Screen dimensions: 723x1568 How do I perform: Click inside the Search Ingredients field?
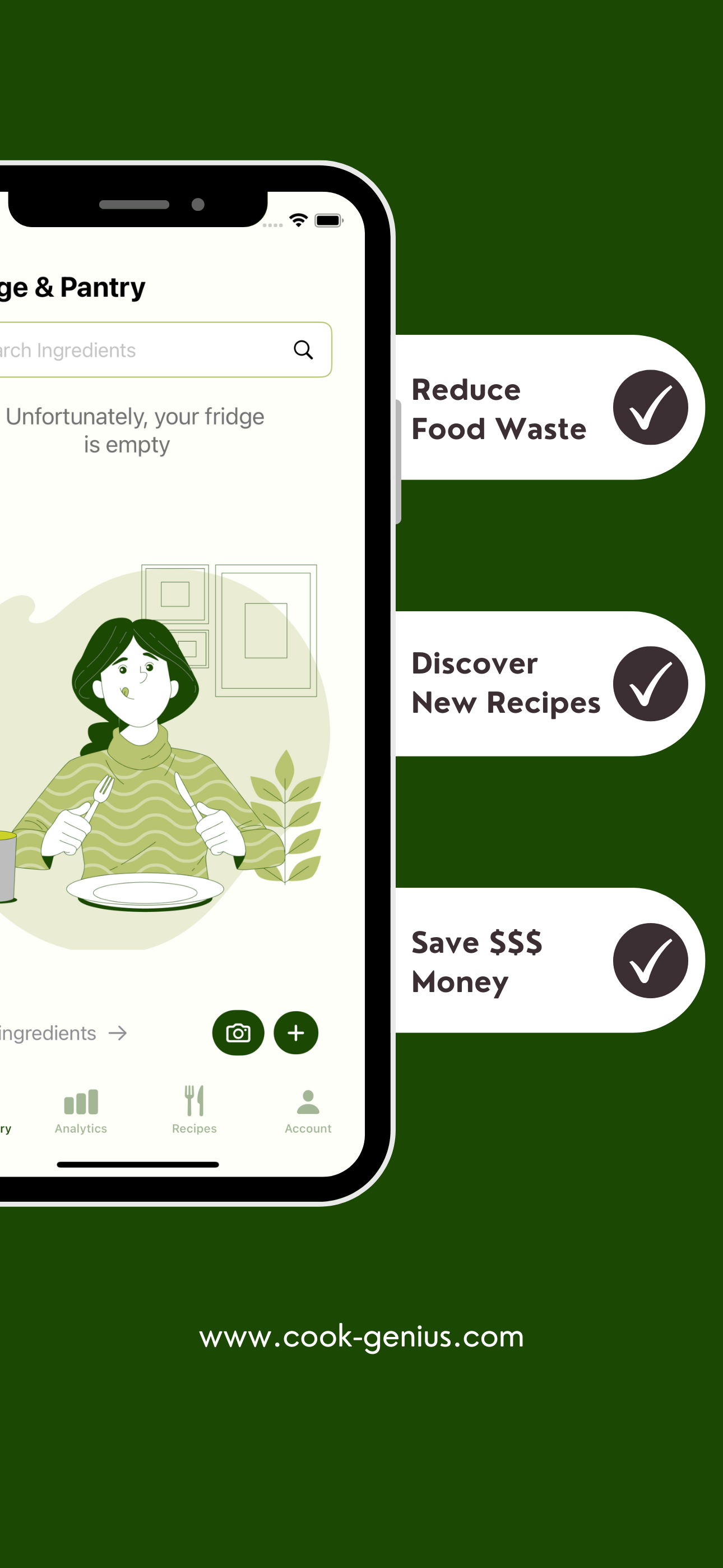[x=134, y=349]
